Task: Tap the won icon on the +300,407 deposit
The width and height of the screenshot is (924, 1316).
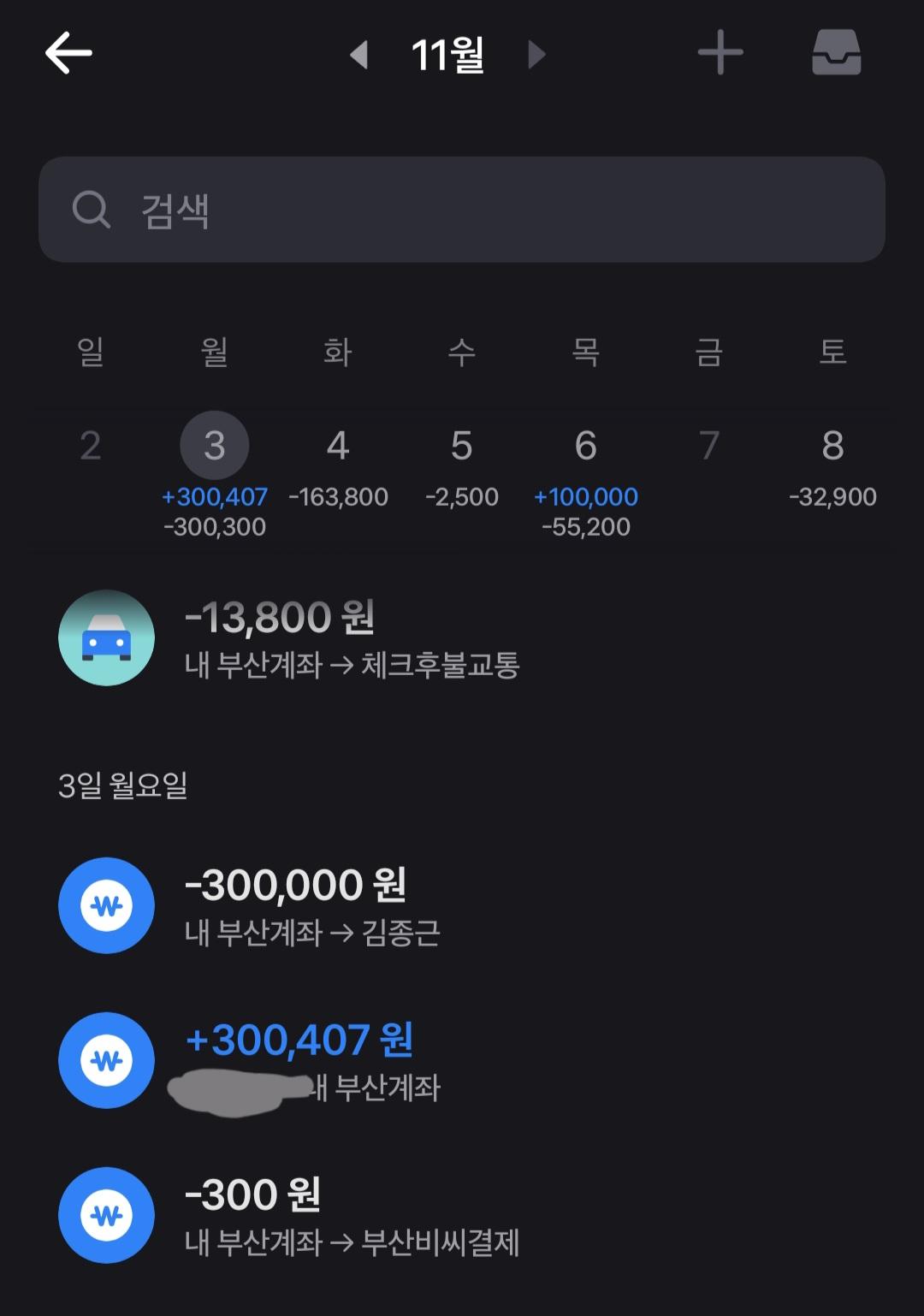Action: click(106, 1060)
